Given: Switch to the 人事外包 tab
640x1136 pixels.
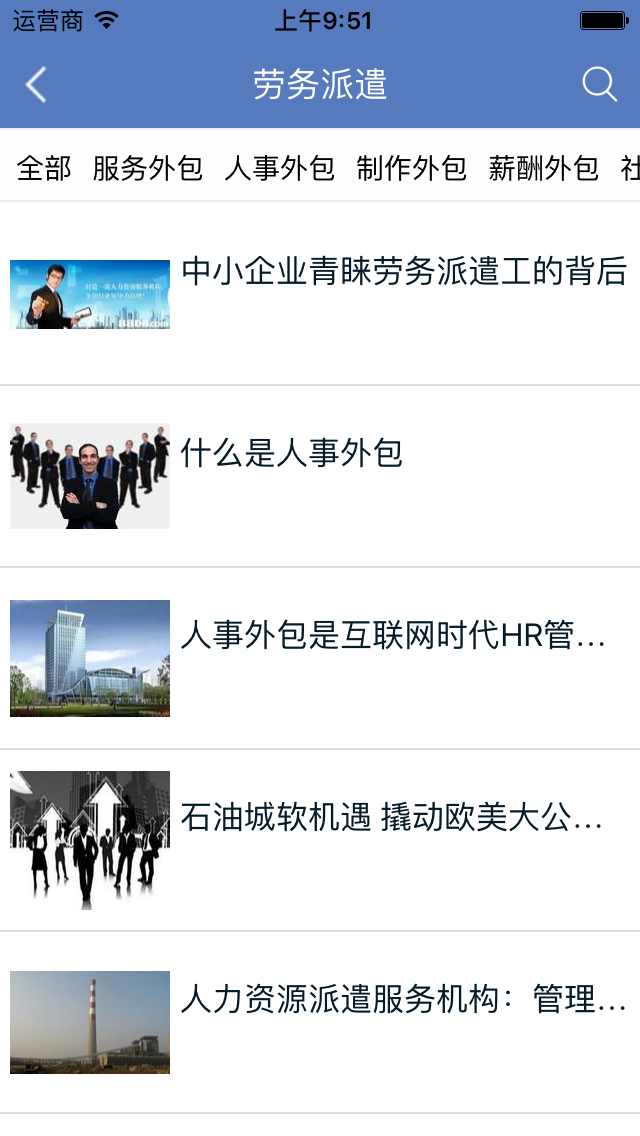Looking at the screenshot, I should pyautogui.click(x=280, y=168).
